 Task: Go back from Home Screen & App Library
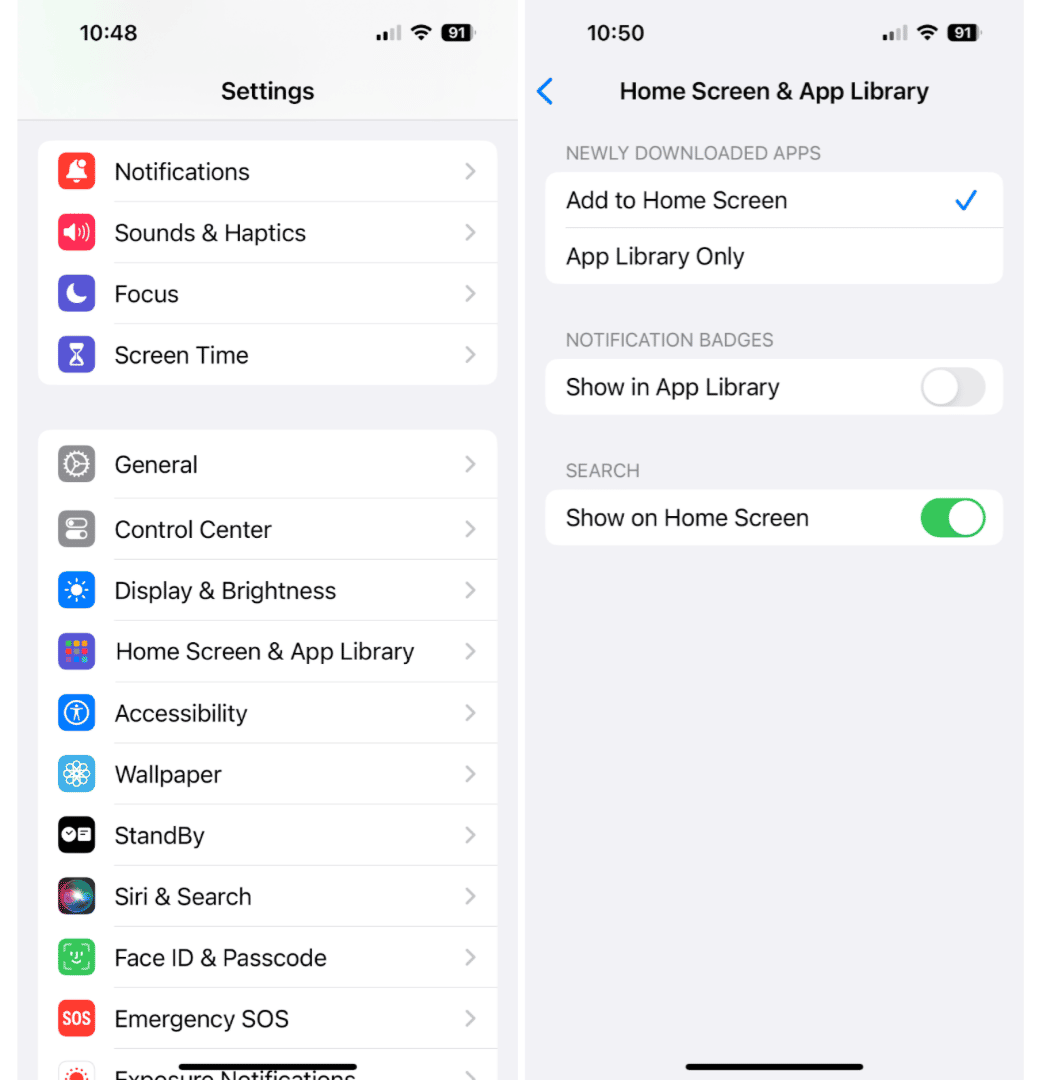click(545, 92)
